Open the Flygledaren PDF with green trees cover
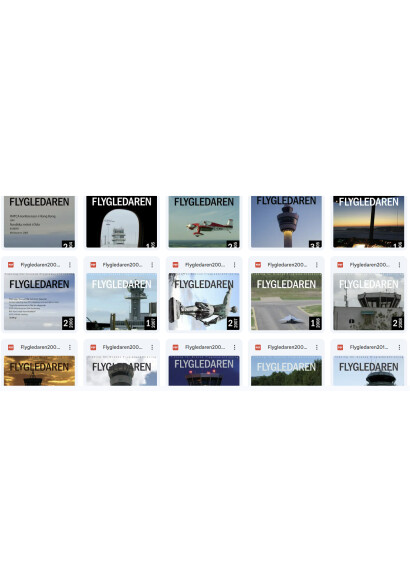410x584 pixels. pos(286,371)
